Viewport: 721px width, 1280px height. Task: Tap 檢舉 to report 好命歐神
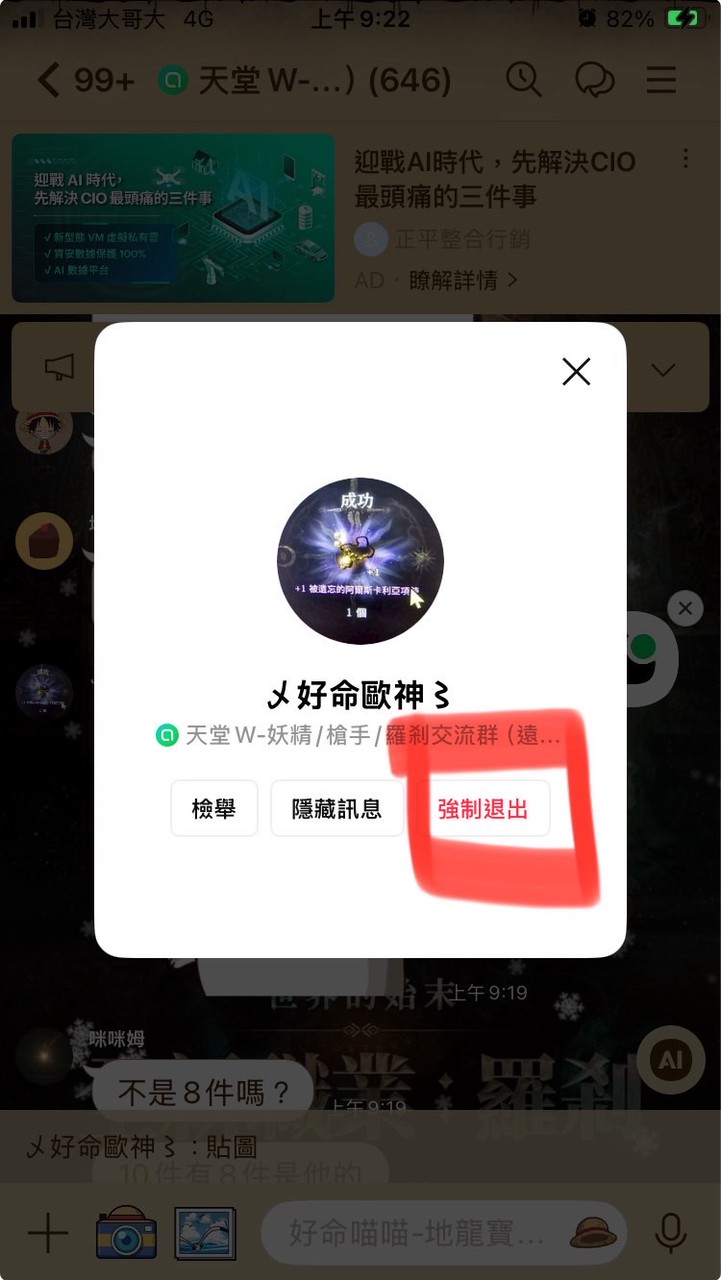(214, 808)
